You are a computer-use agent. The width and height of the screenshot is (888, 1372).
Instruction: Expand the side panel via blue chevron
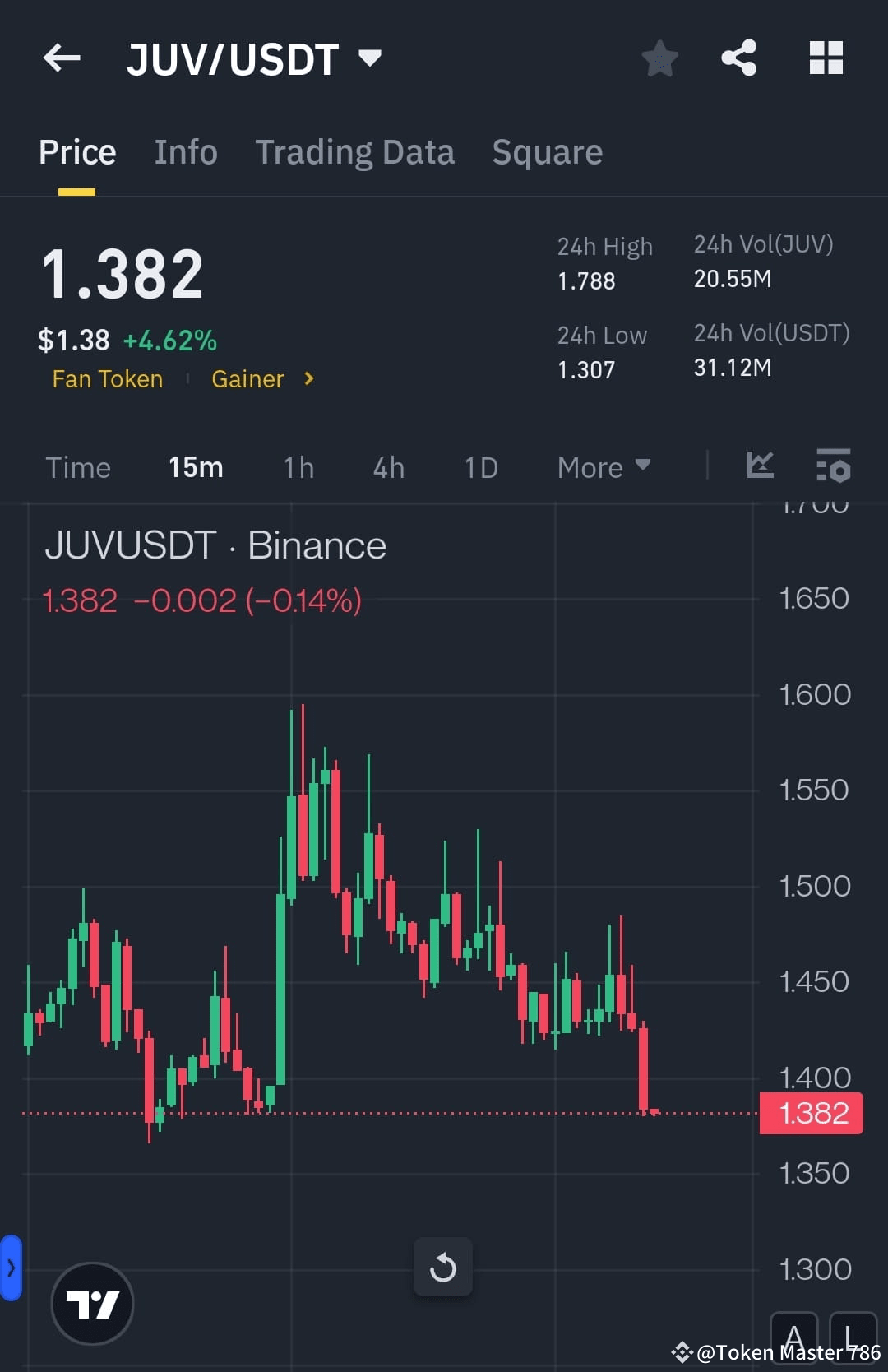[11, 1267]
